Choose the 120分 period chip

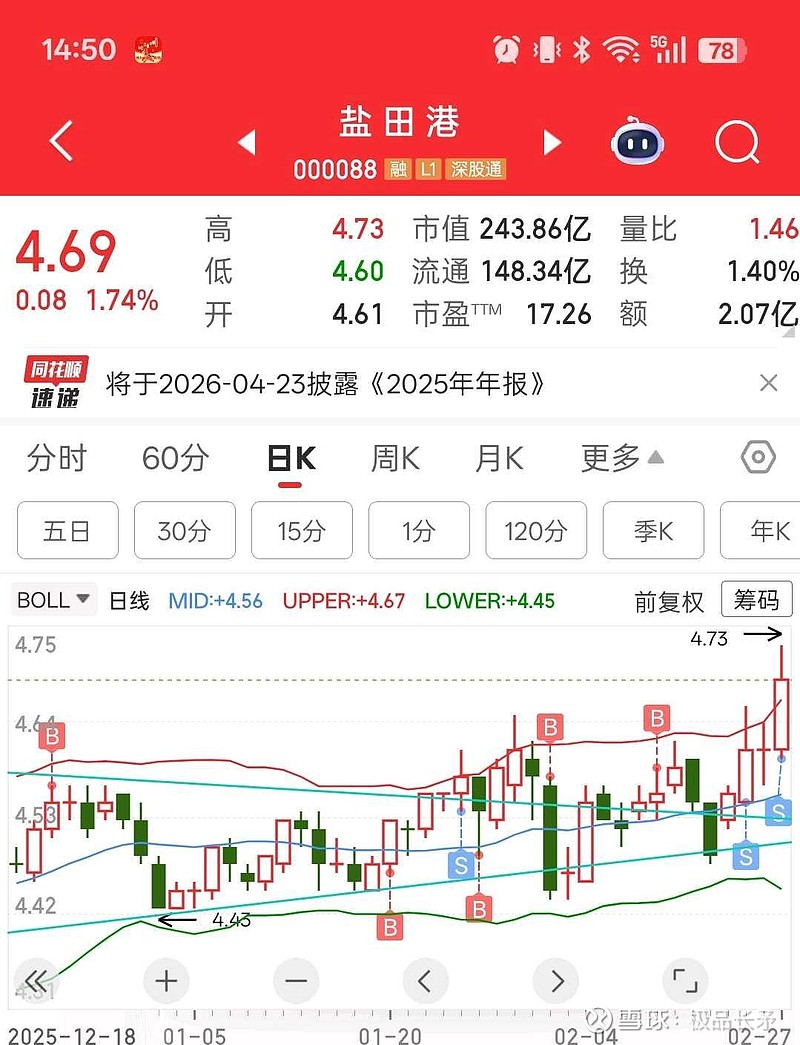(535, 531)
